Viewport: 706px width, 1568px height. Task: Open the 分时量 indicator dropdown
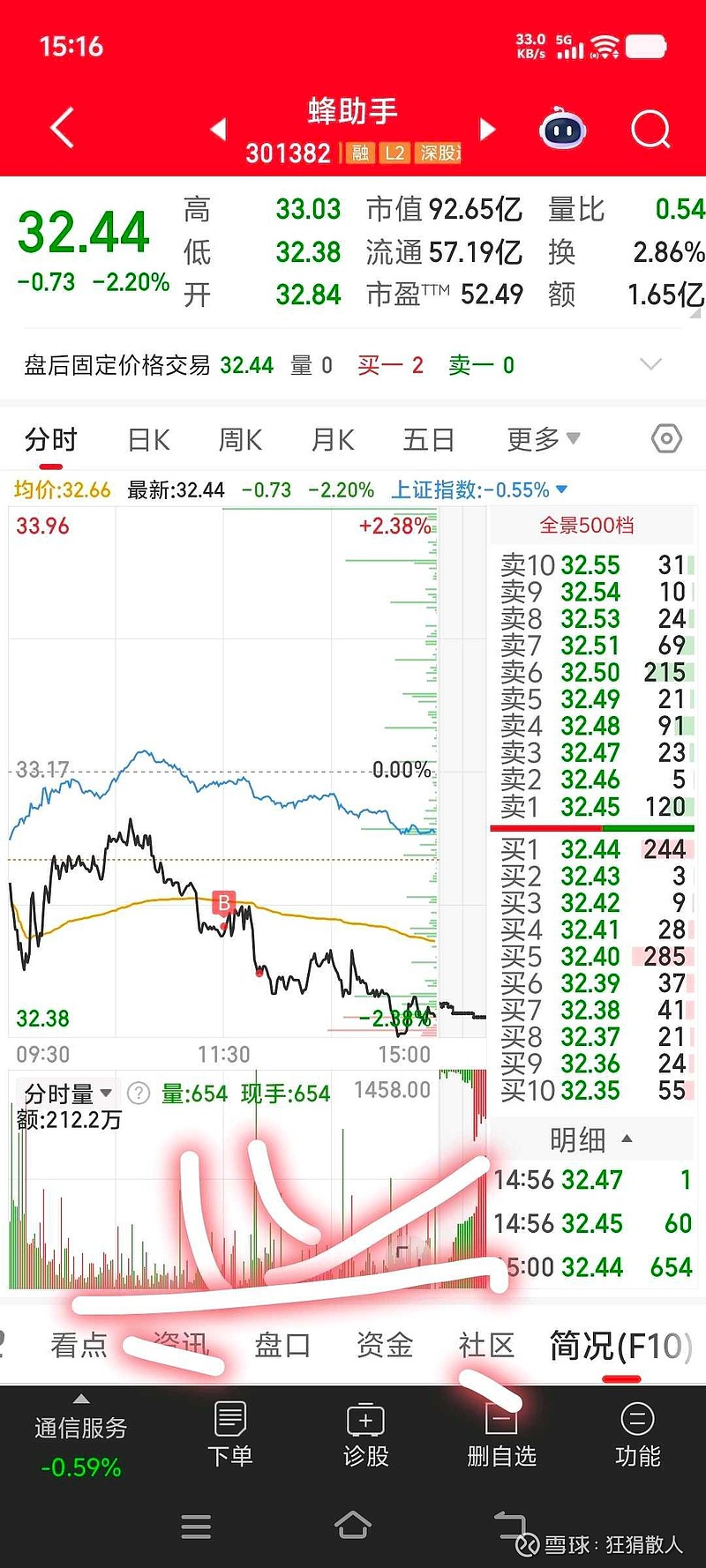click(66, 1094)
